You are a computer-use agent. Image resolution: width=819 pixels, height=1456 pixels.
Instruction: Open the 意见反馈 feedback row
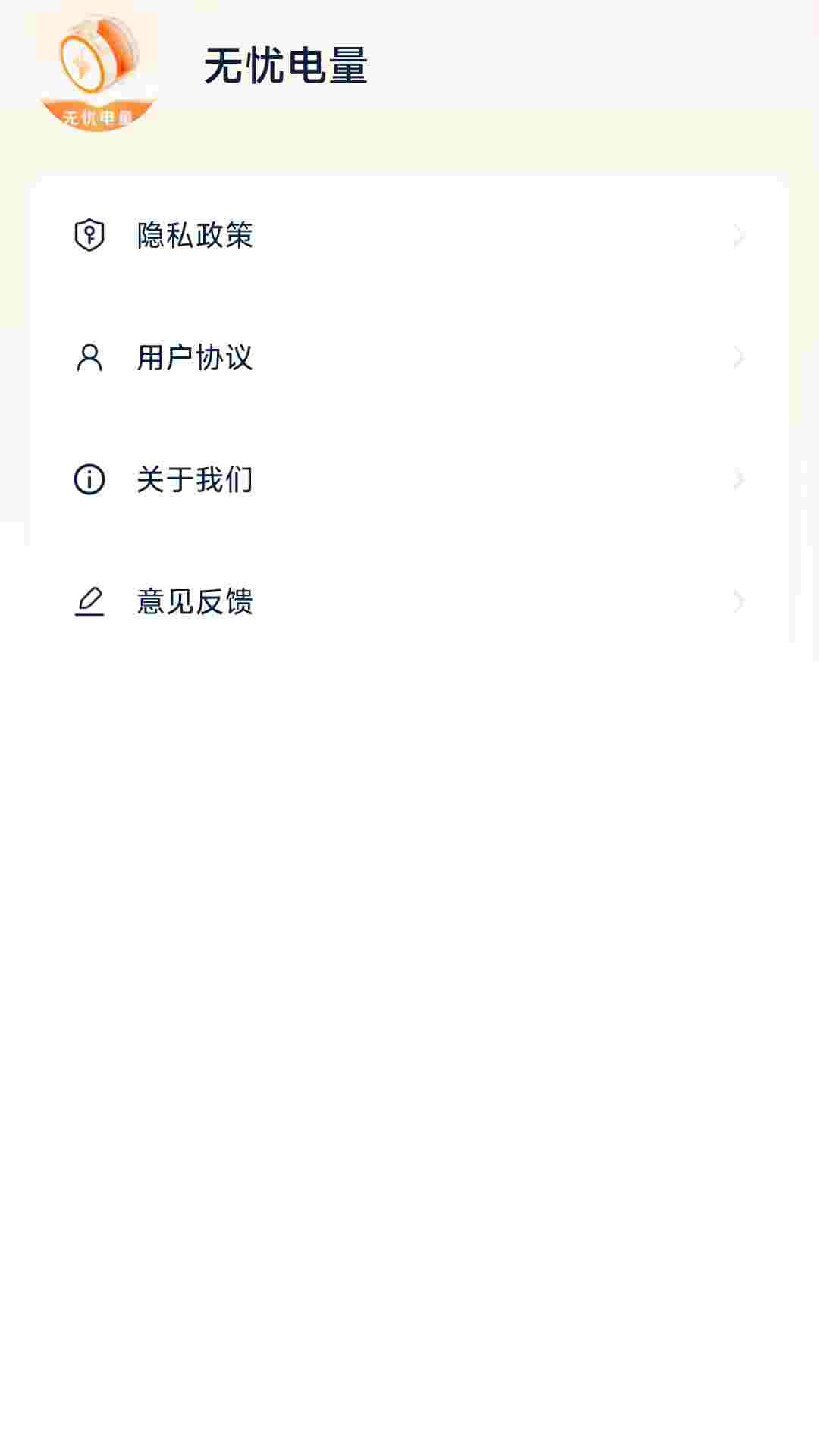tap(409, 601)
